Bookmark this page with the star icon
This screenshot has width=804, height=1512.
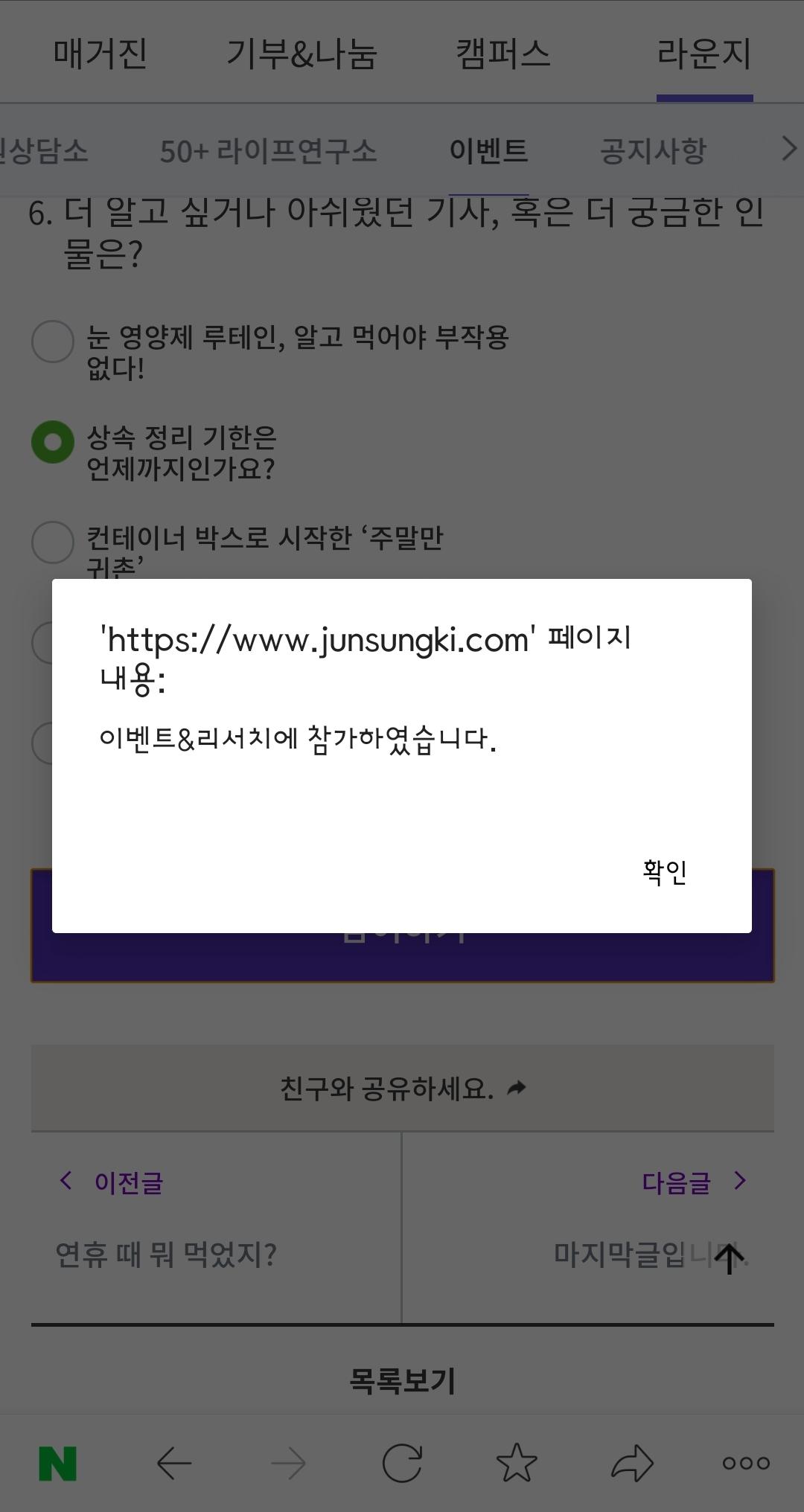pyautogui.click(x=517, y=1464)
